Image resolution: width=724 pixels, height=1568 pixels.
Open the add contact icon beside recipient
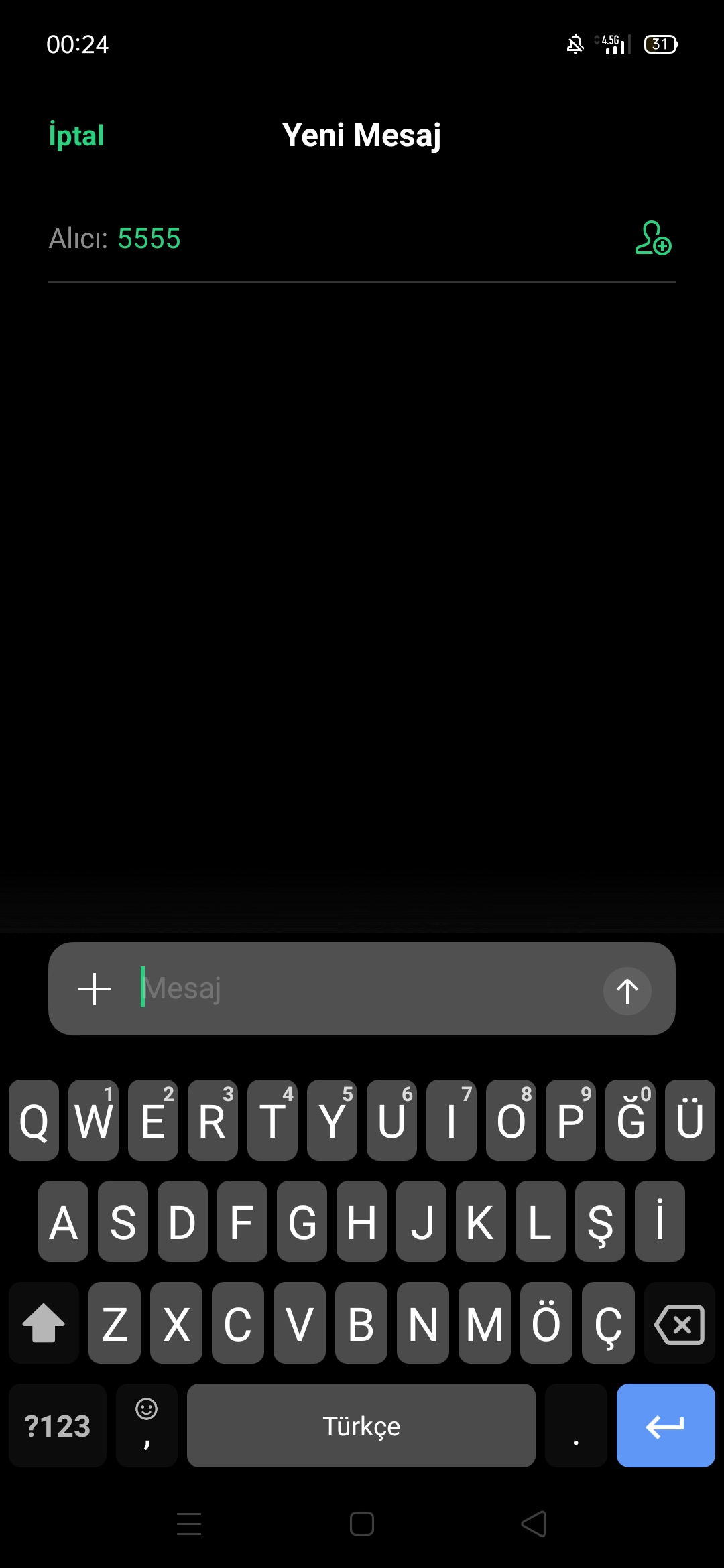[654, 239]
